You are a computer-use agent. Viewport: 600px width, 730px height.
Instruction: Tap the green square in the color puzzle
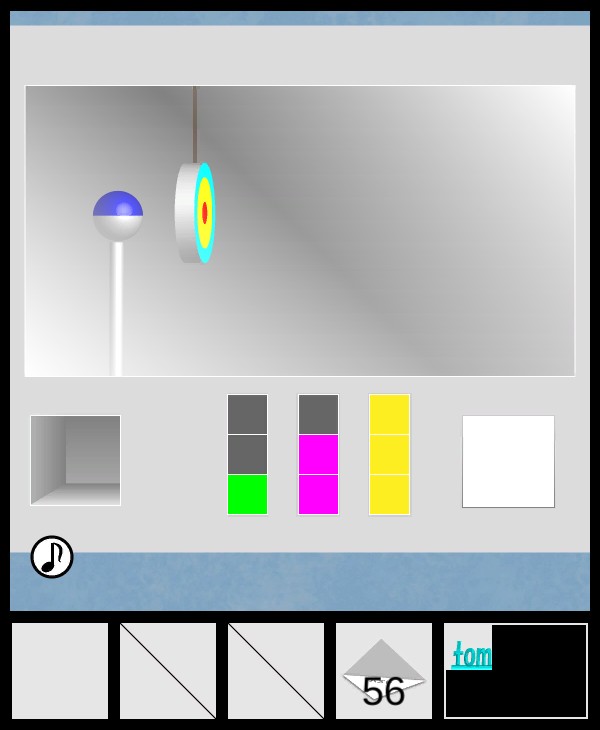(x=247, y=494)
